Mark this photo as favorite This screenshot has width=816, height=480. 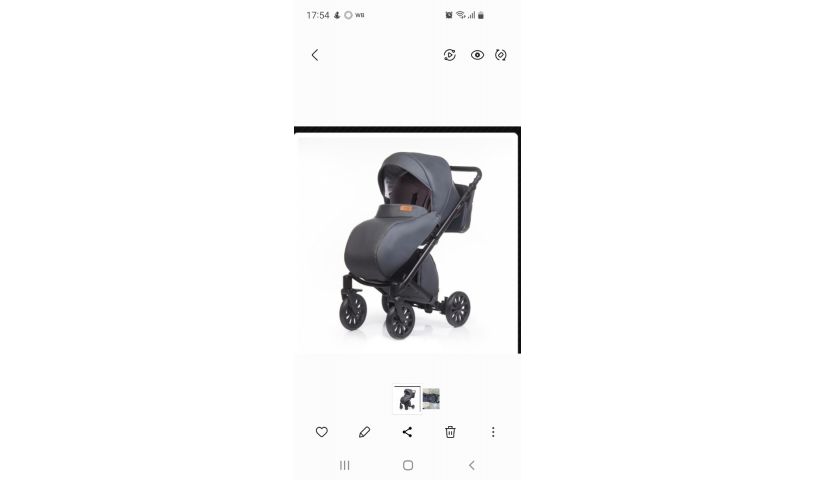[x=322, y=432]
